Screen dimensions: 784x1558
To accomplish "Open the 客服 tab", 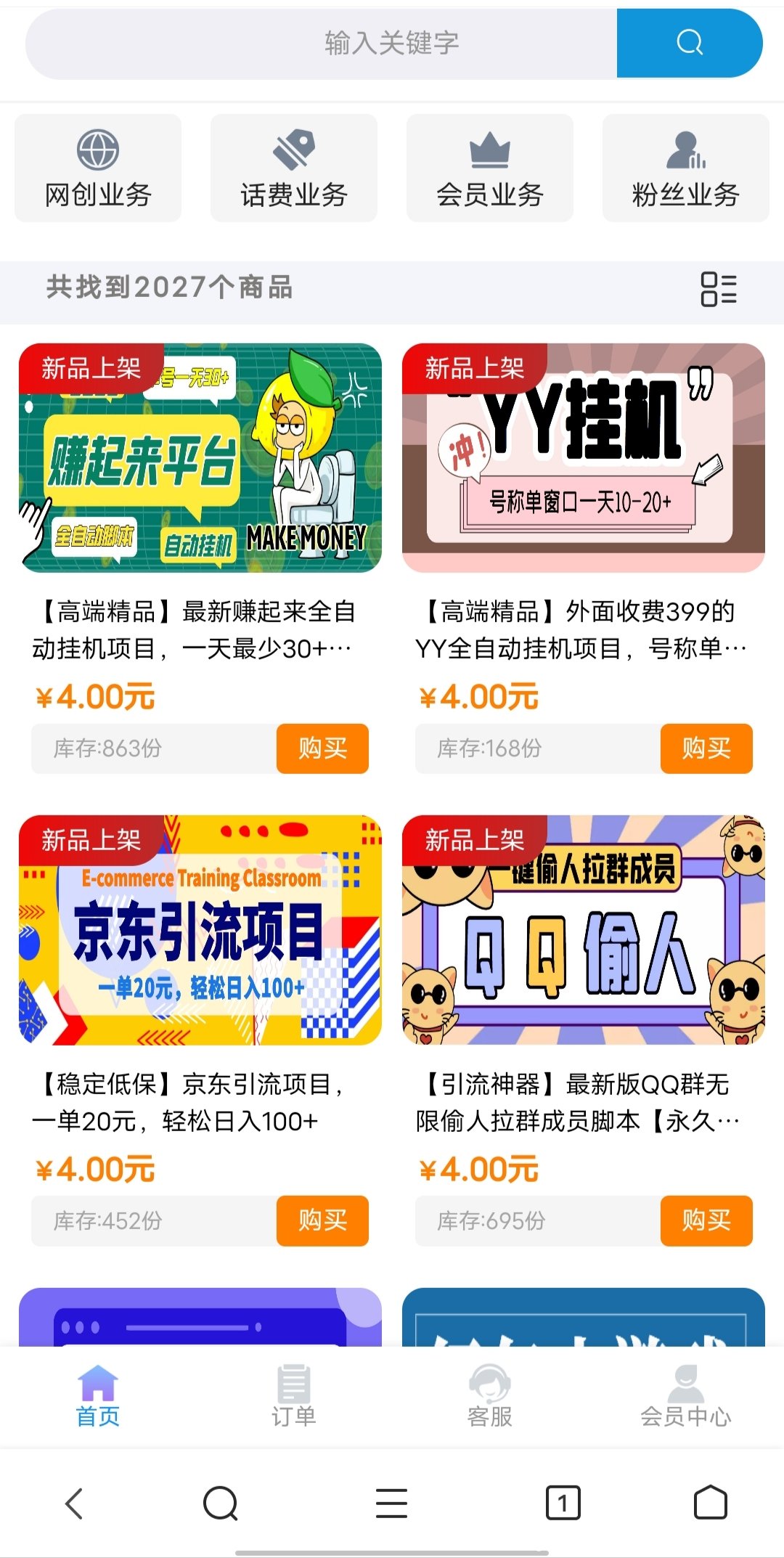I will coord(490,1396).
